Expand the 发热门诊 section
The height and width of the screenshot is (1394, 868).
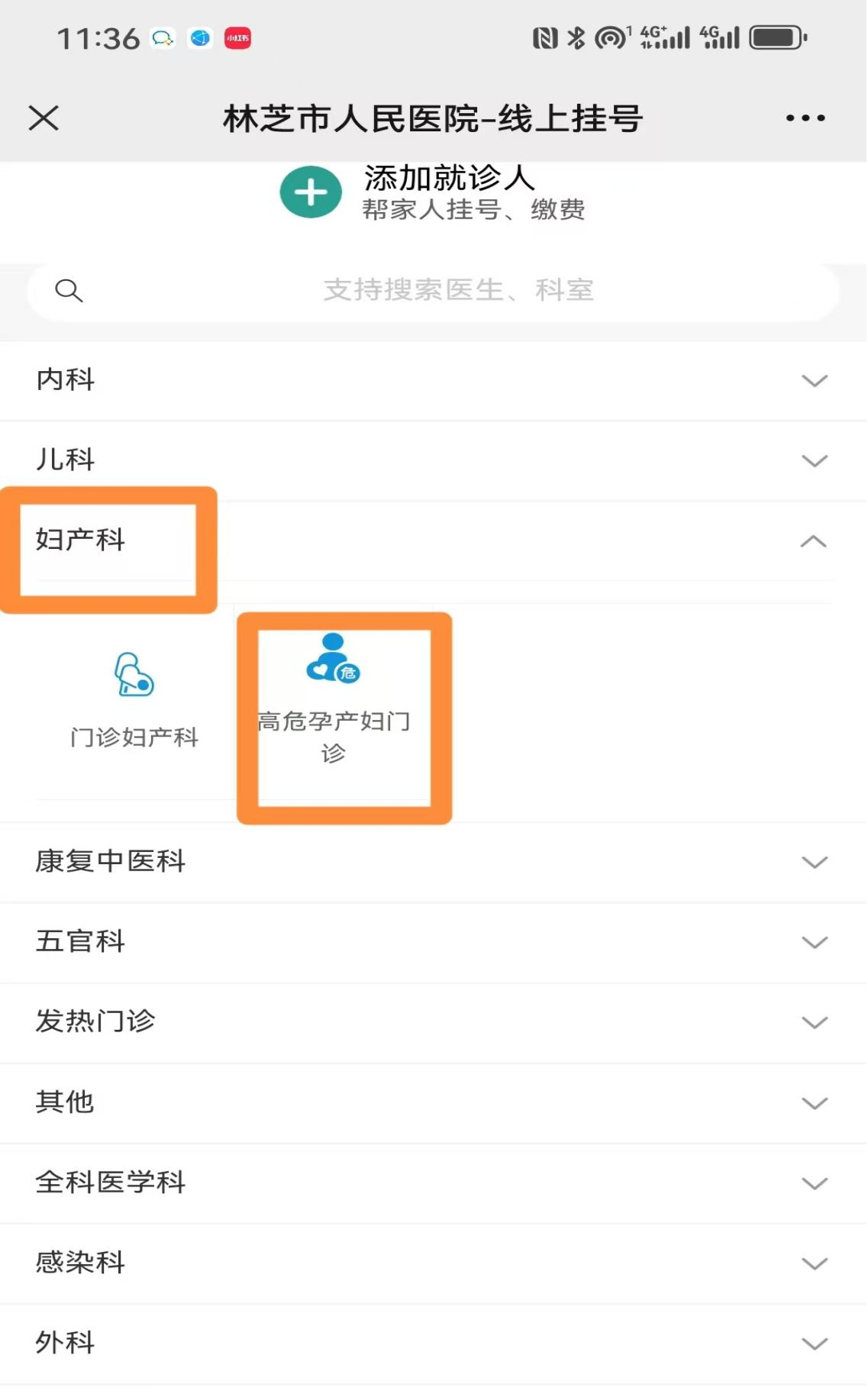tap(434, 1022)
